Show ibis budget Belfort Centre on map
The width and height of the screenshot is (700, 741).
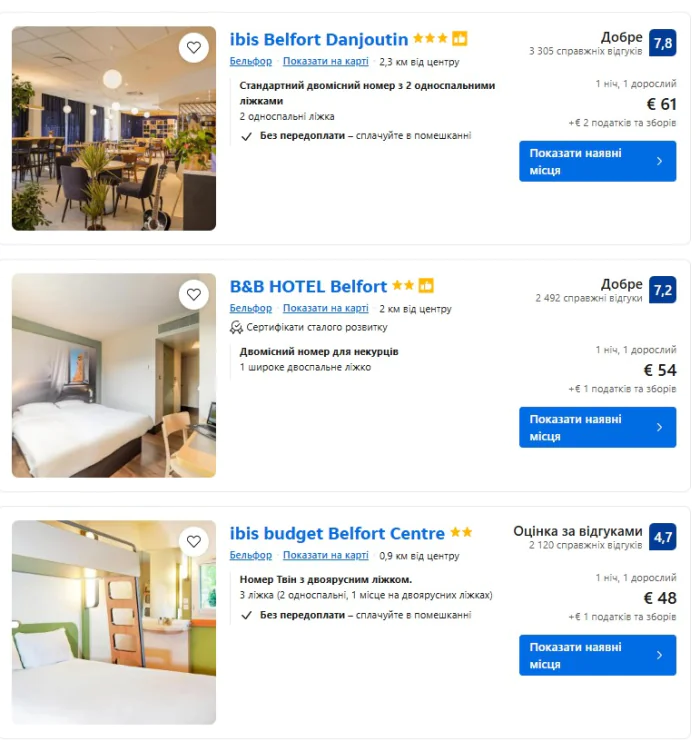325,556
